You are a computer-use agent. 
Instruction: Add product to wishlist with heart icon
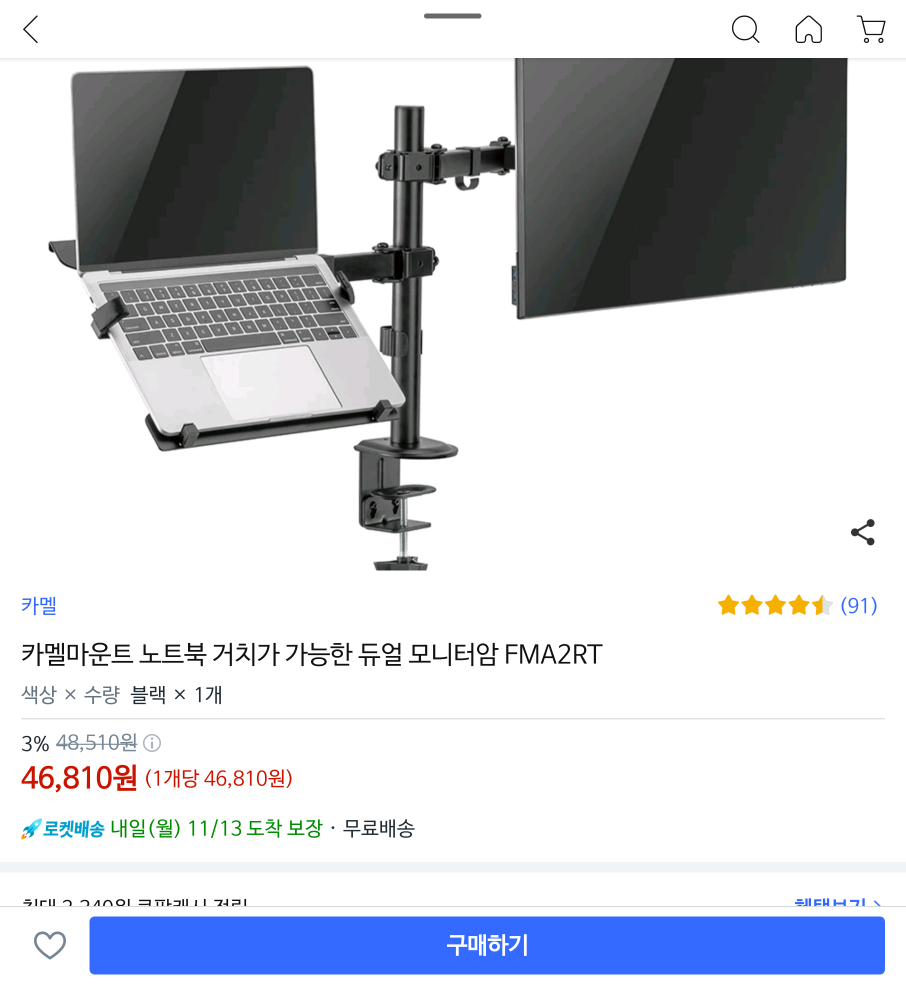click(x=50, y=945)
